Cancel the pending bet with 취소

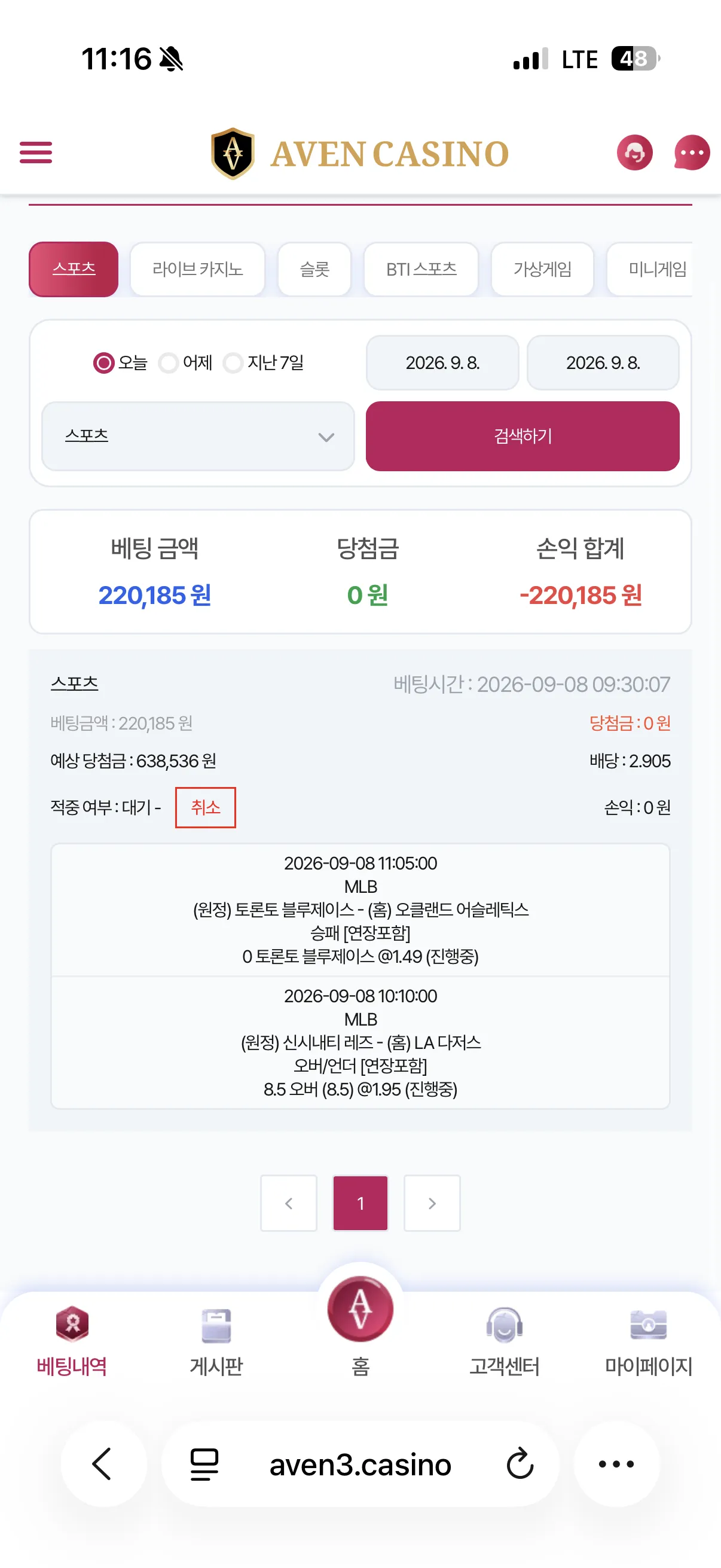(x=206, y=807)
